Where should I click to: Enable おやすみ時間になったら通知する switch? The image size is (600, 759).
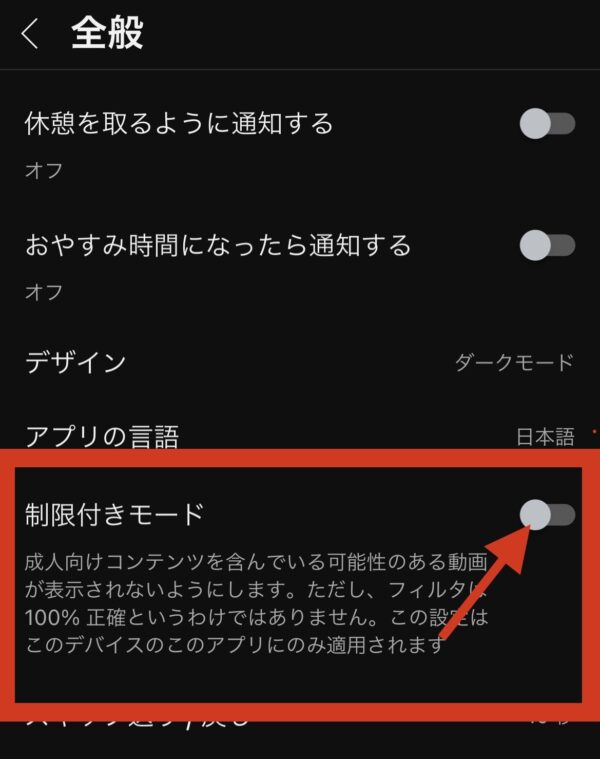(547, 245)
